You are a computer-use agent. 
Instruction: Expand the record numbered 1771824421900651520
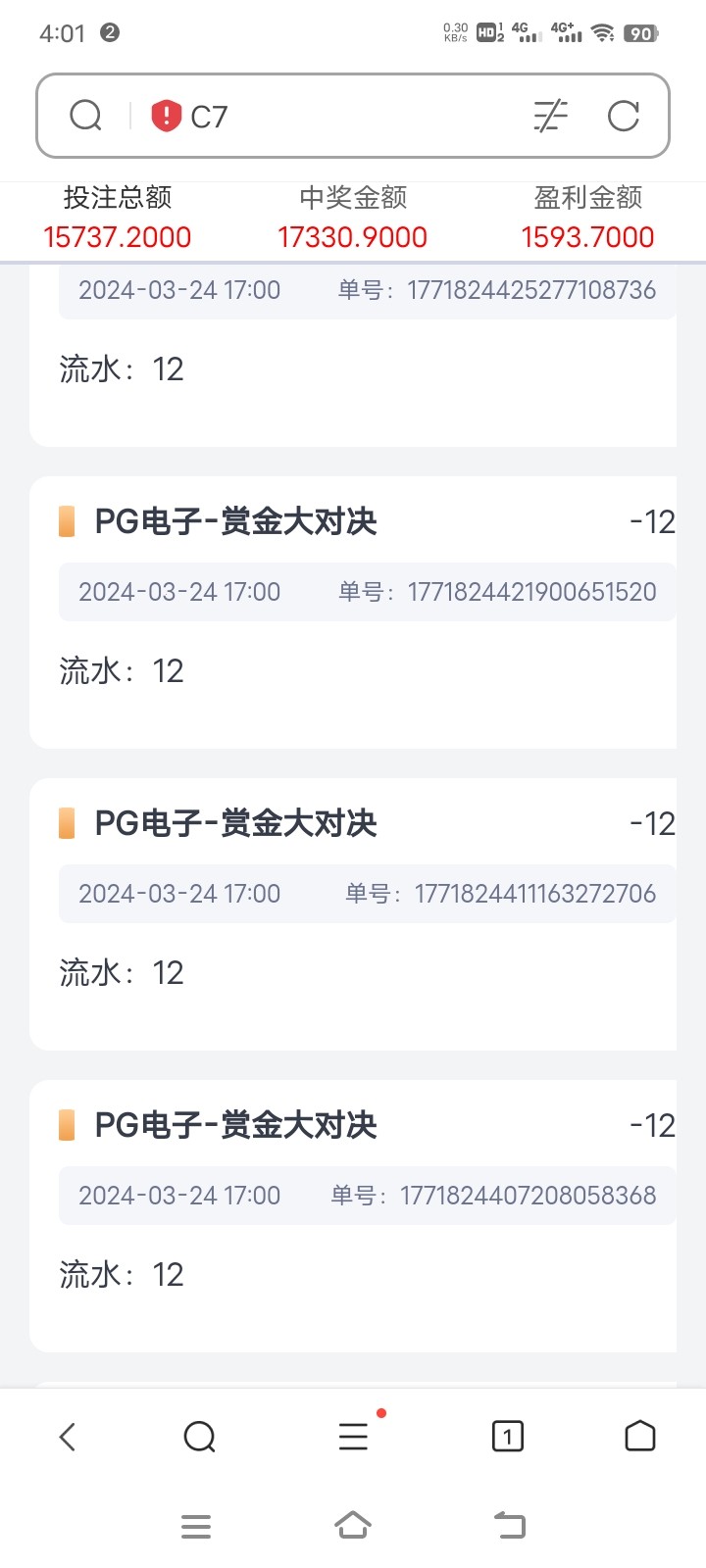coord(532,592)
